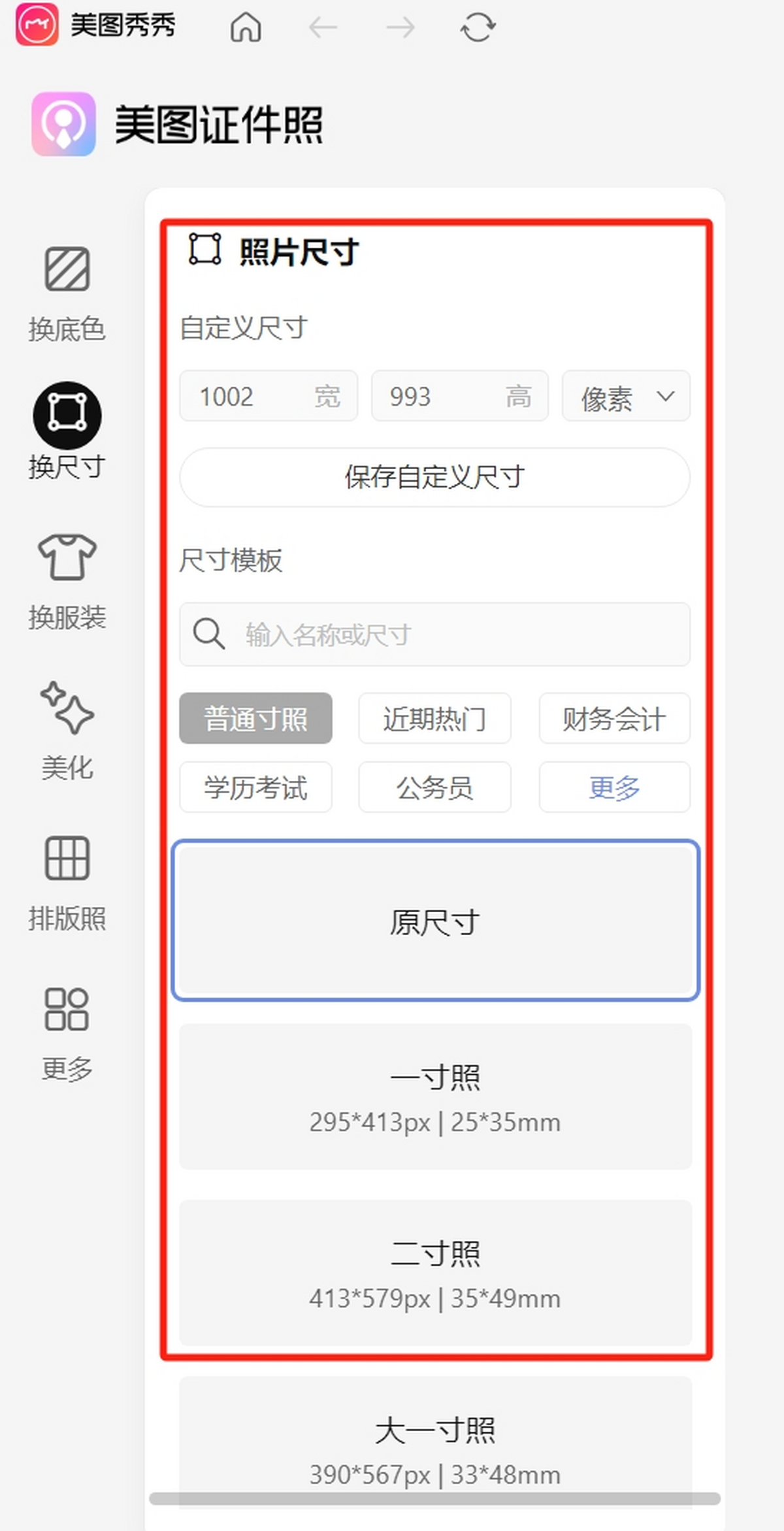Screen dimensions: 784x1531
Task: Reload with the refresh icon
Action: point(478,27)
